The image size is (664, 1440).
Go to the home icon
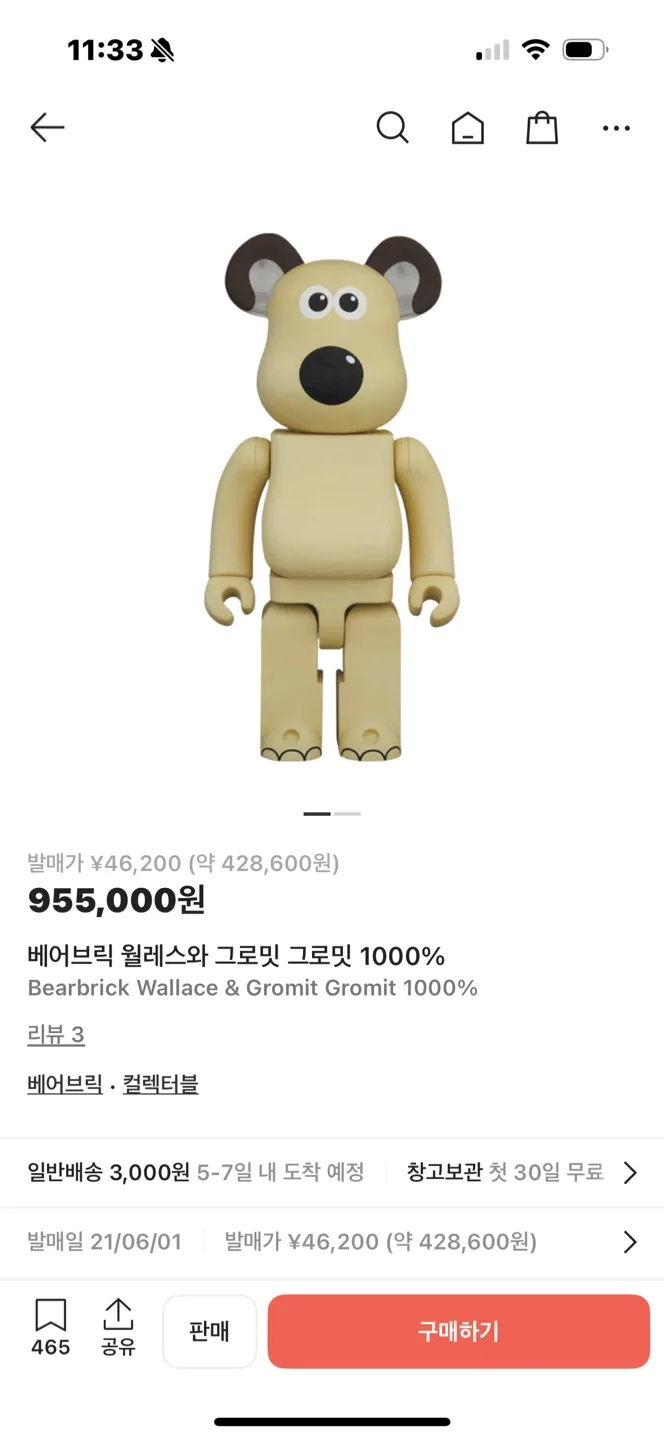click(x=467, y=128)
